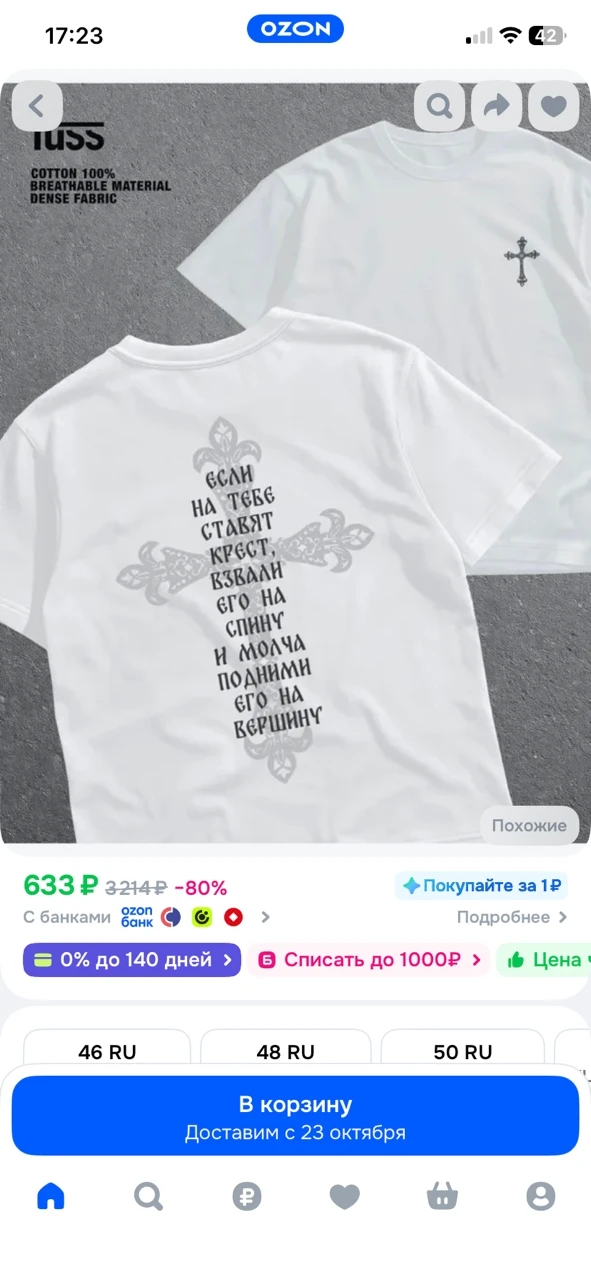Open Подробнее bank price details
The height and width of the screenshot is (1280, 591).
tap(512, 917)
